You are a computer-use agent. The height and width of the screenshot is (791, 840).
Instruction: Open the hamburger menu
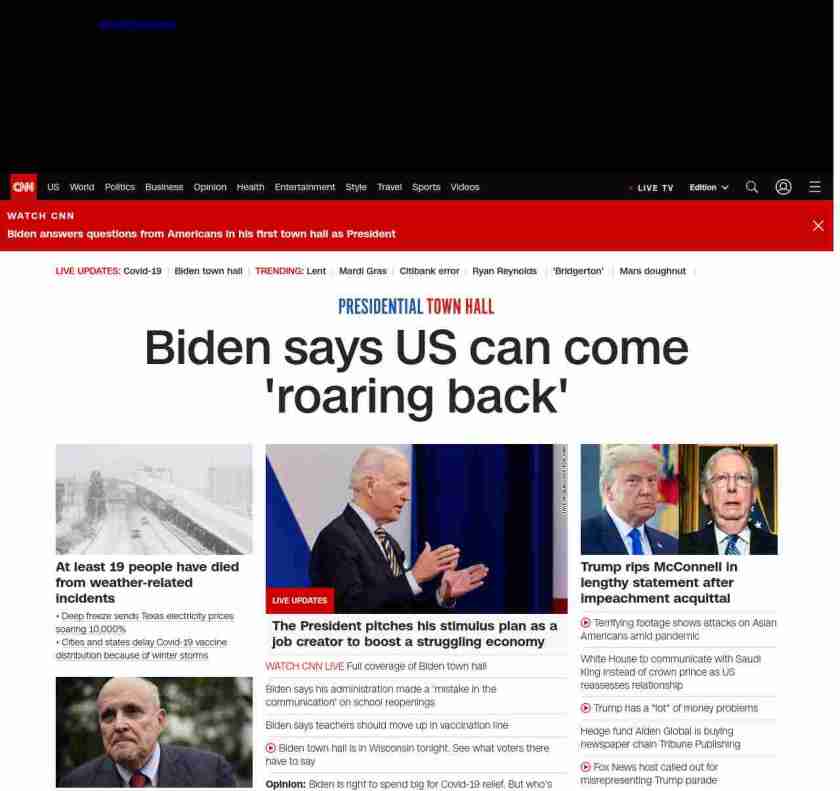click(815, 187)
